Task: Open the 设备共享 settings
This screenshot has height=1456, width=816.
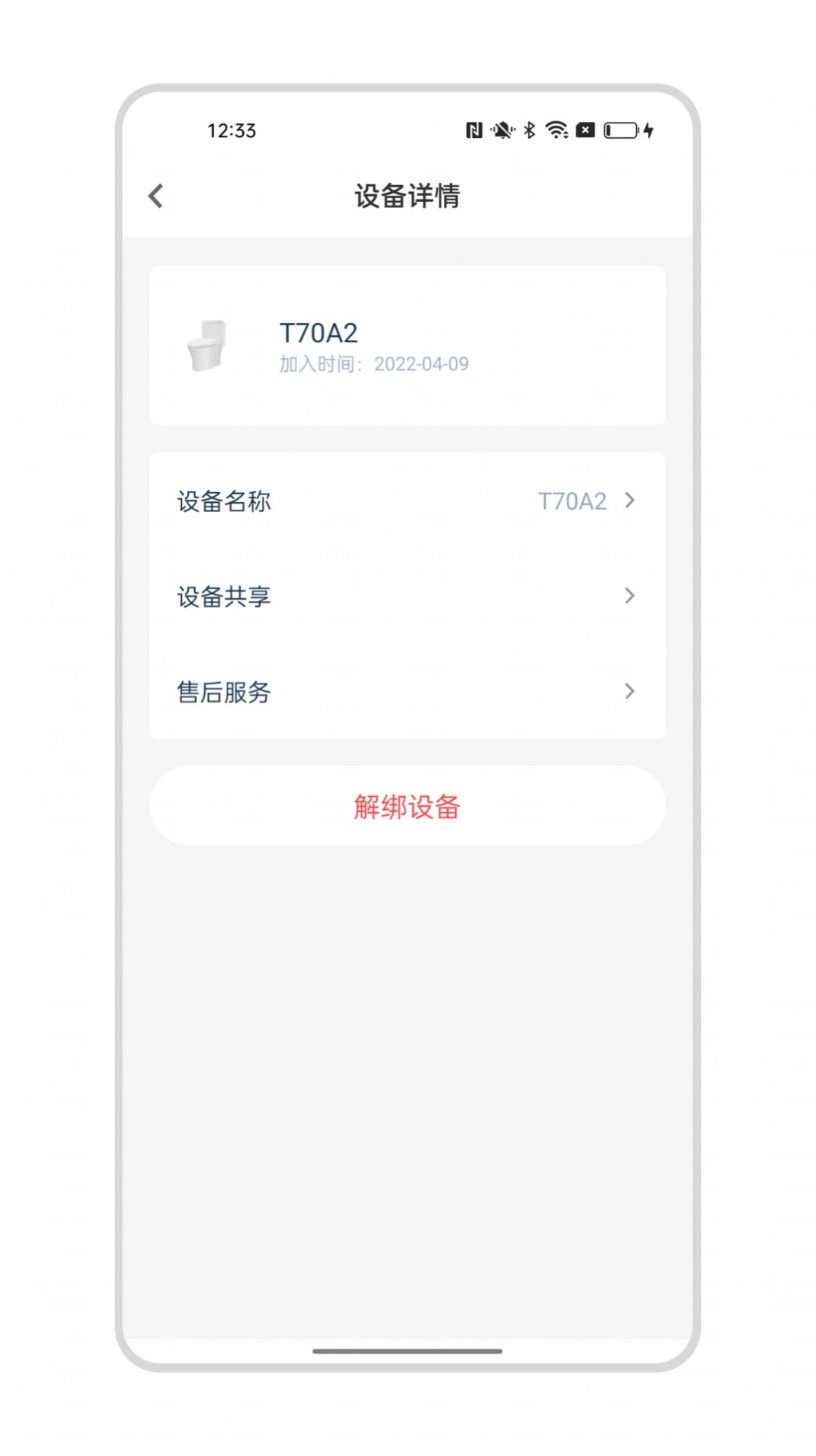Action: [x=407, y=597]
